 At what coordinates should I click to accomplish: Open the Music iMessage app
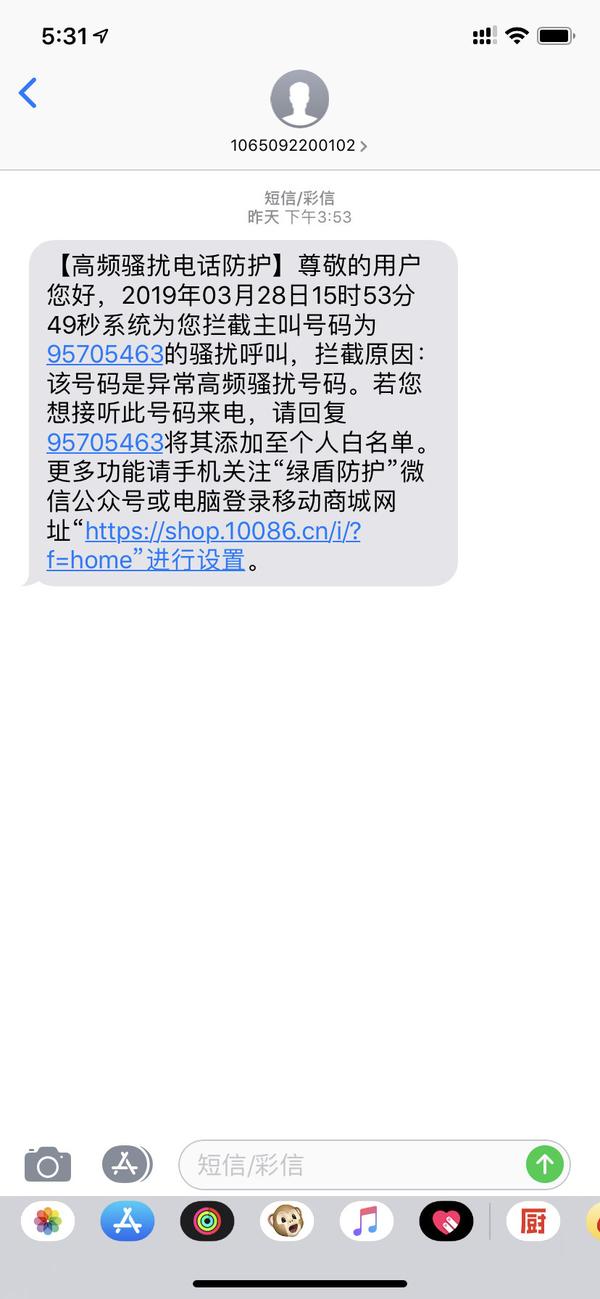pos(366,1221)
